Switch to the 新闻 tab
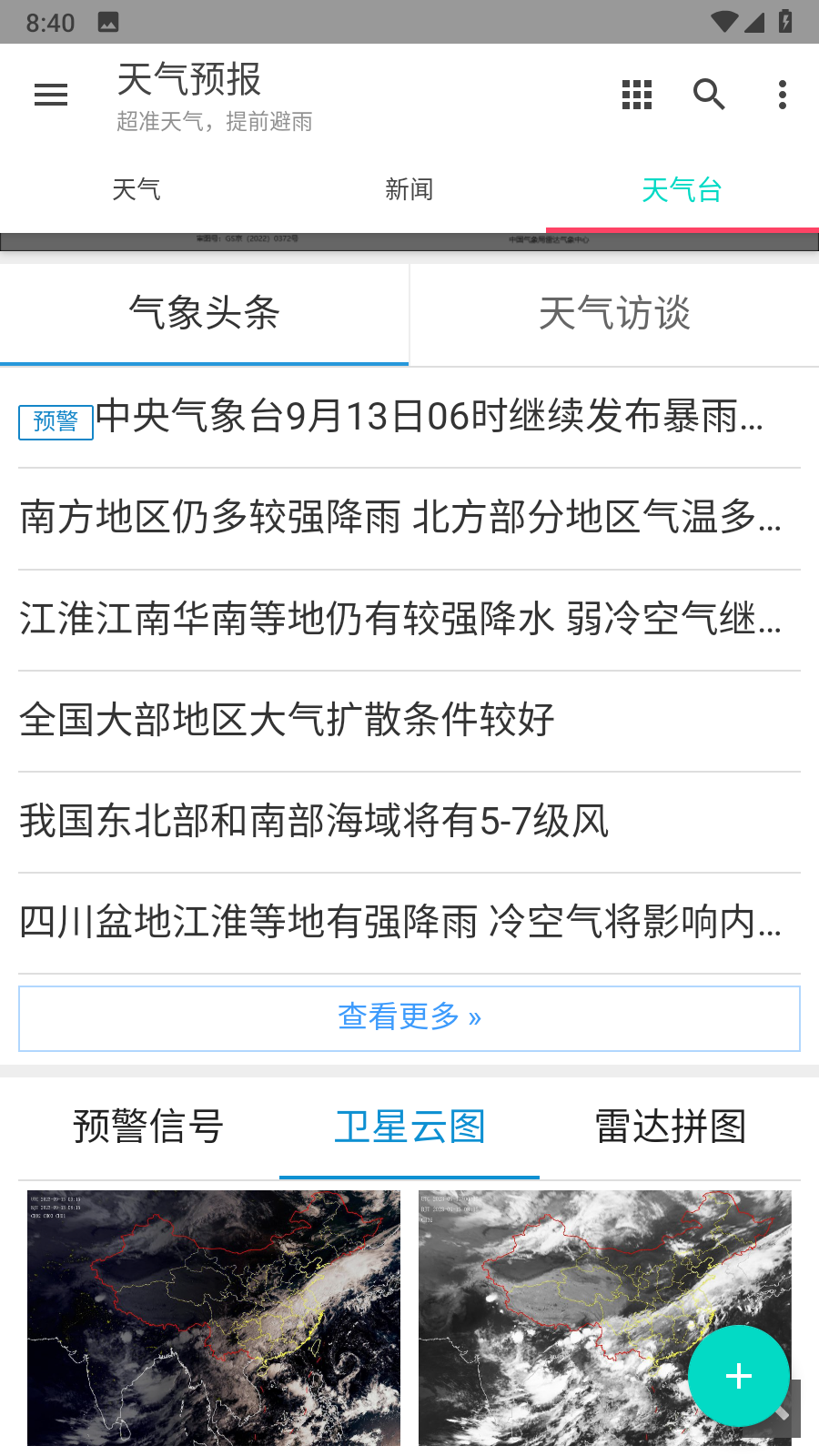 click(x=409, y=189)
